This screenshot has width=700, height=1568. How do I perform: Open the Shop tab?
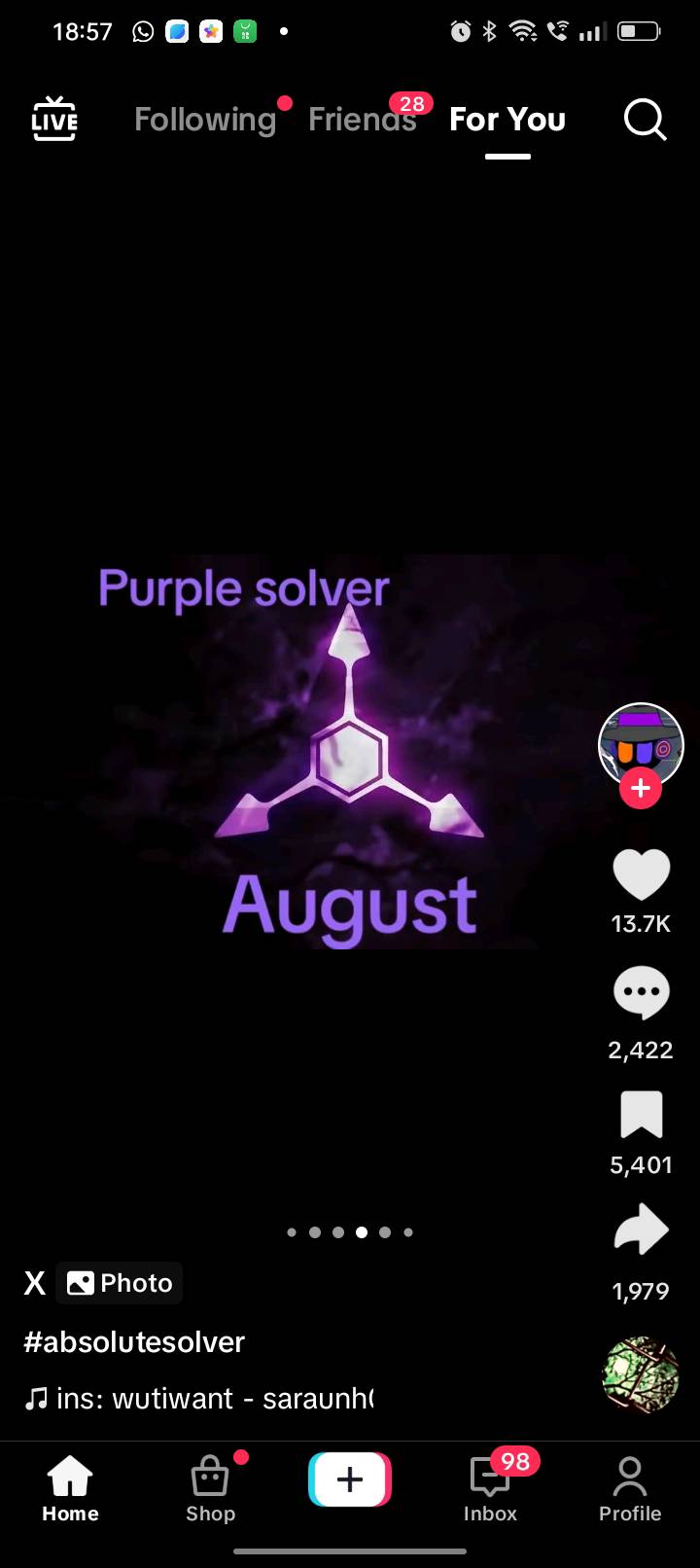[x=210, y=1488]
